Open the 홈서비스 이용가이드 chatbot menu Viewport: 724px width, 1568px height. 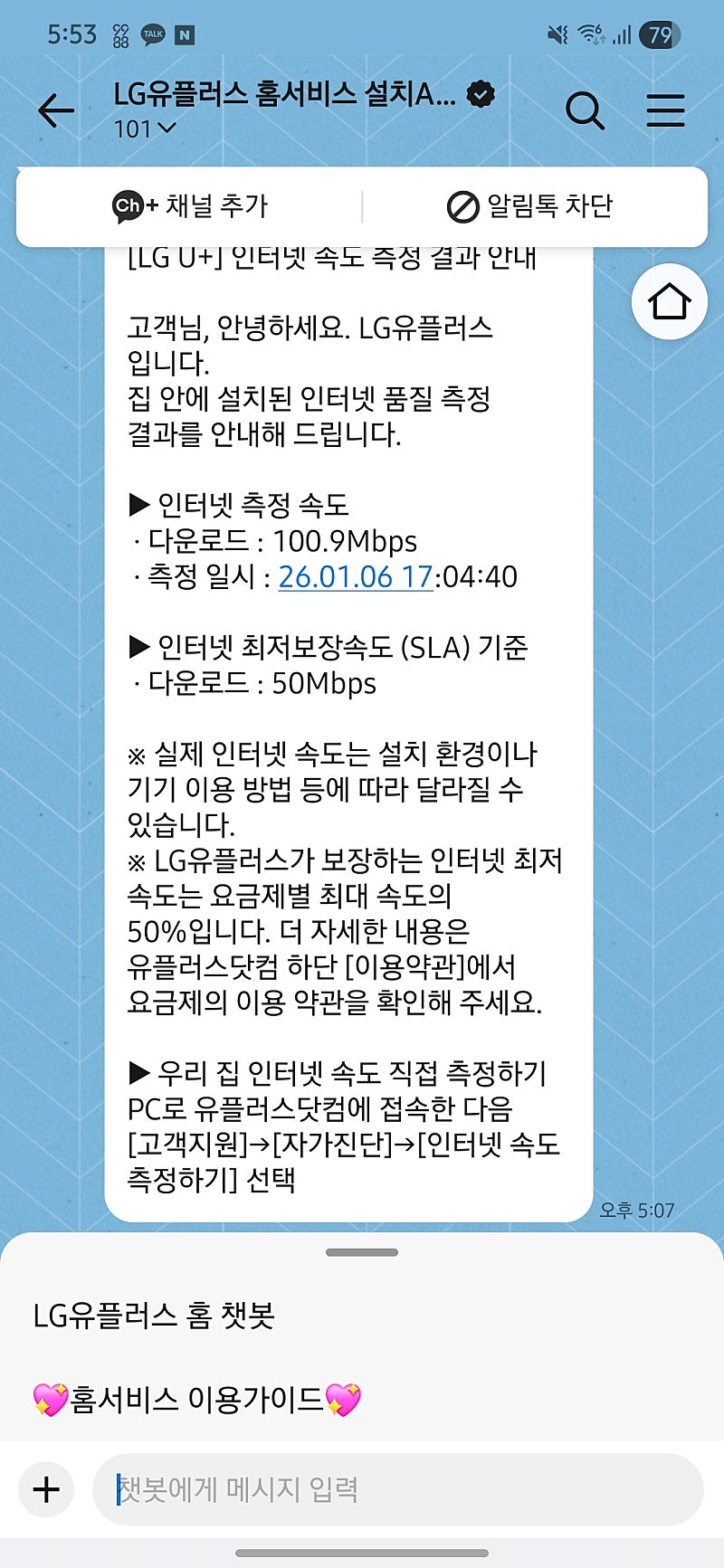[x=196, y=1400]
